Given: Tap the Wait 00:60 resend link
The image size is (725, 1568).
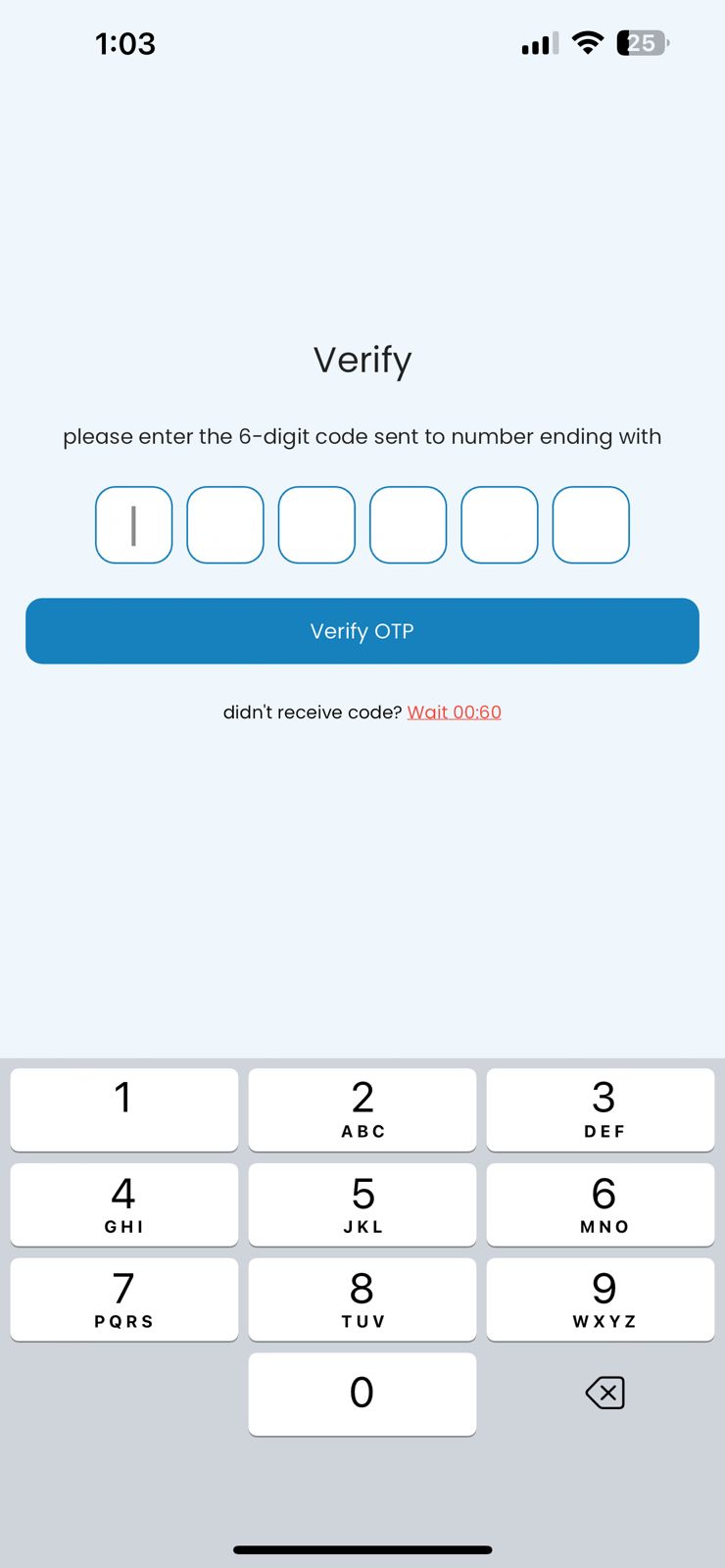Looking at the screenshot, I should (454, 712).
